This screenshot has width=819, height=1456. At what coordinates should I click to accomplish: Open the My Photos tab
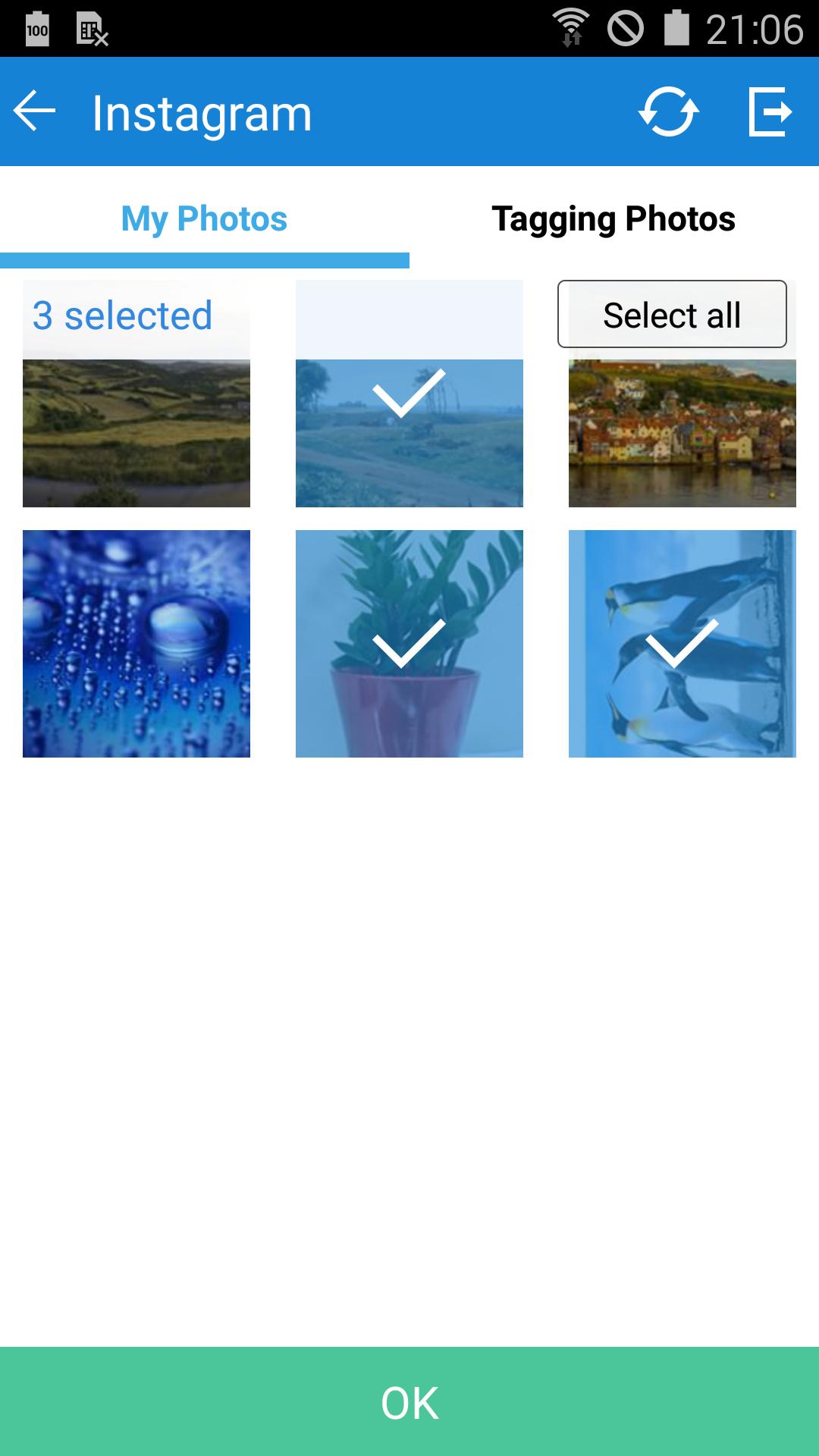click(204, 219)
